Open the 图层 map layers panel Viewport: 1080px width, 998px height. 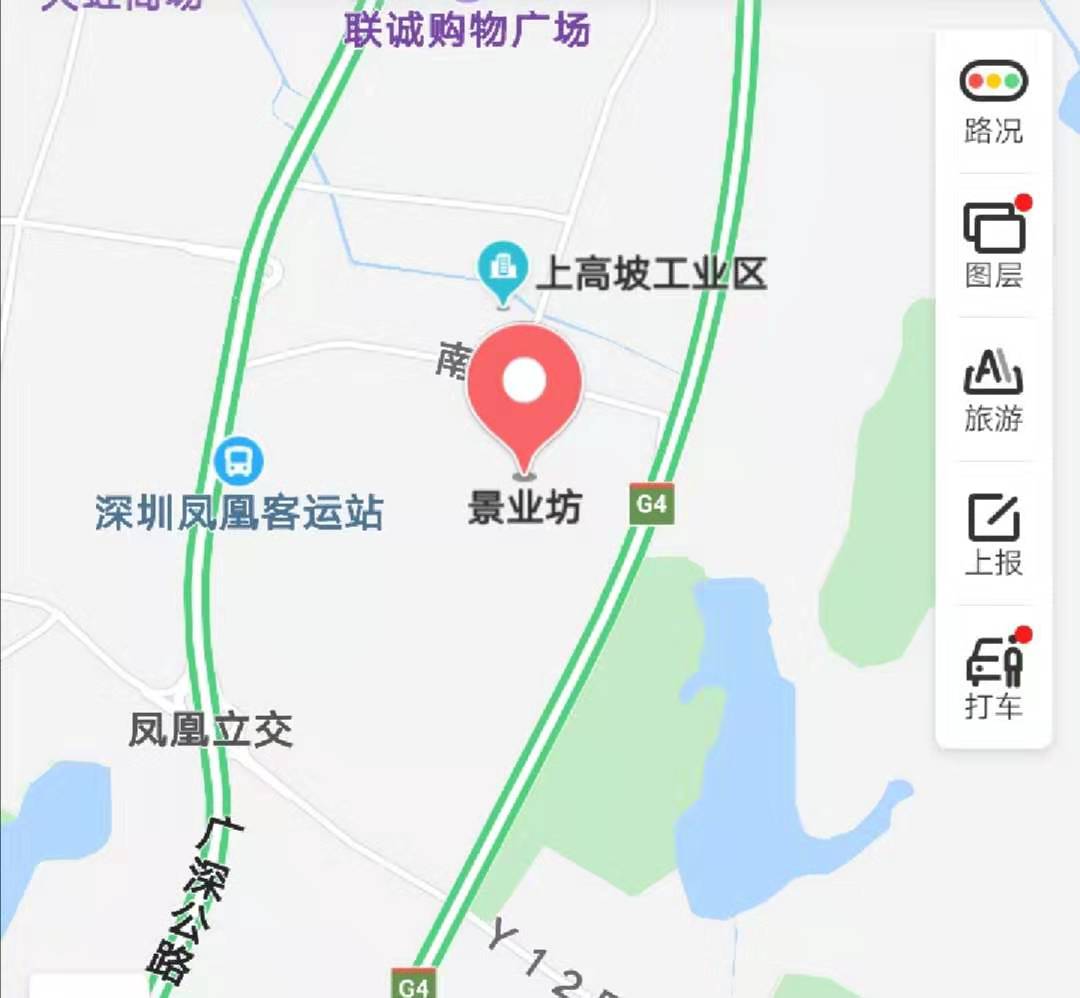993,245
